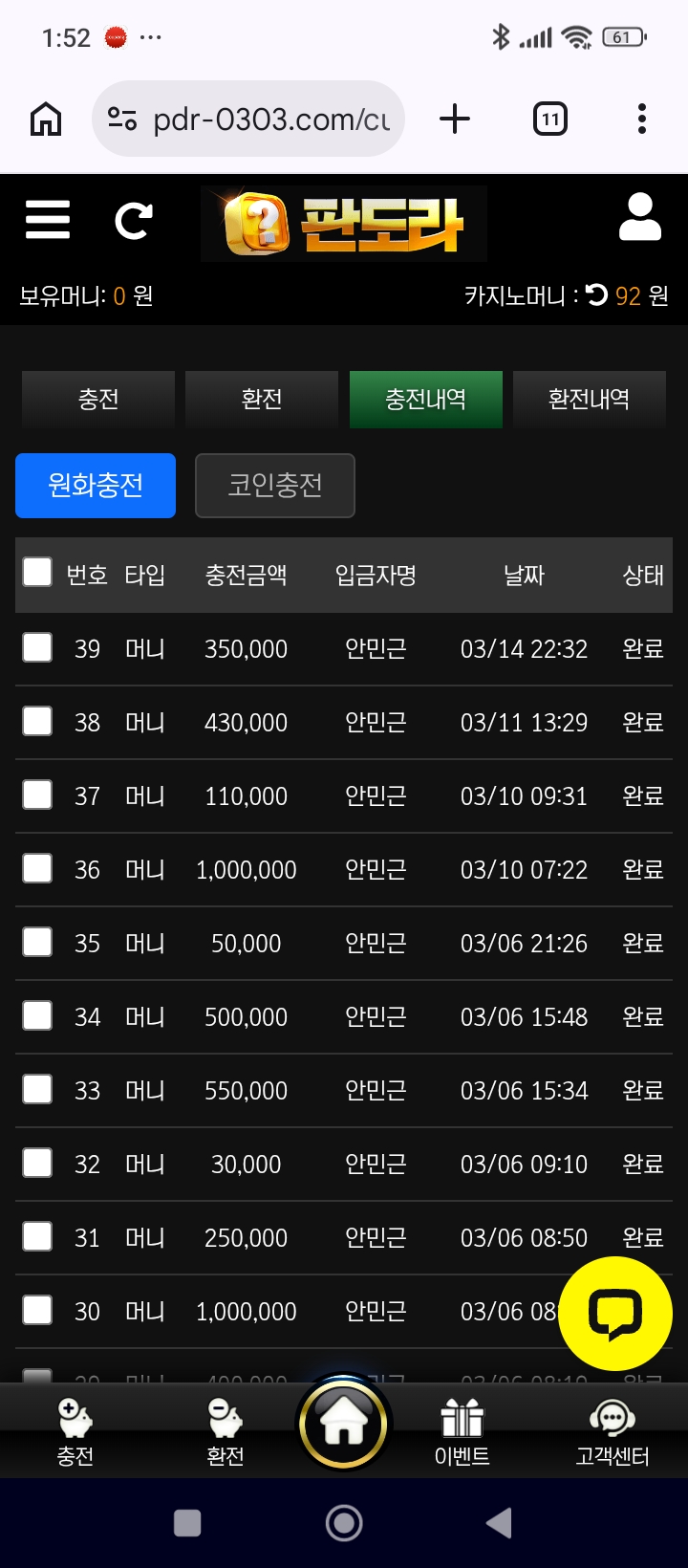Switch to the 충전 tab
The image size is (688, 1568).
coord(98,399)
